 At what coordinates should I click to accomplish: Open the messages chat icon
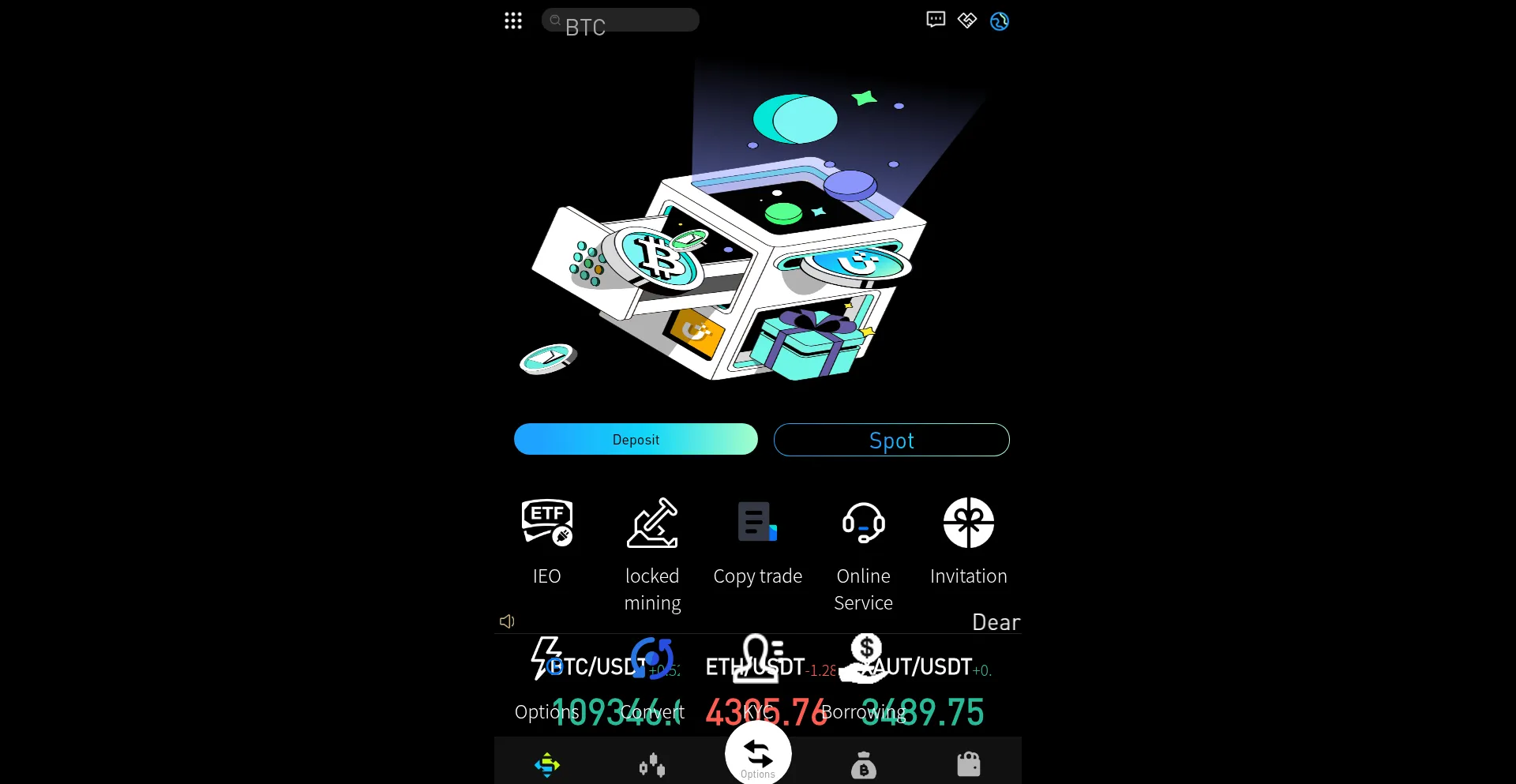936,21
